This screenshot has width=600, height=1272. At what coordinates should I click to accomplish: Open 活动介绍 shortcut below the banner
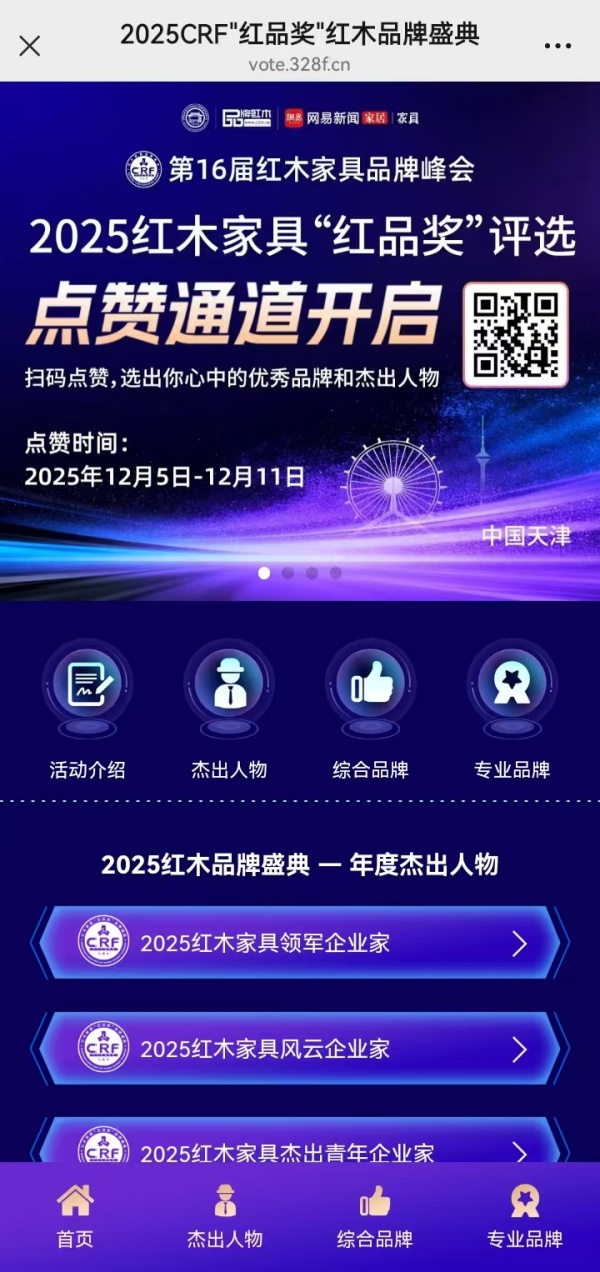(88, 686)
